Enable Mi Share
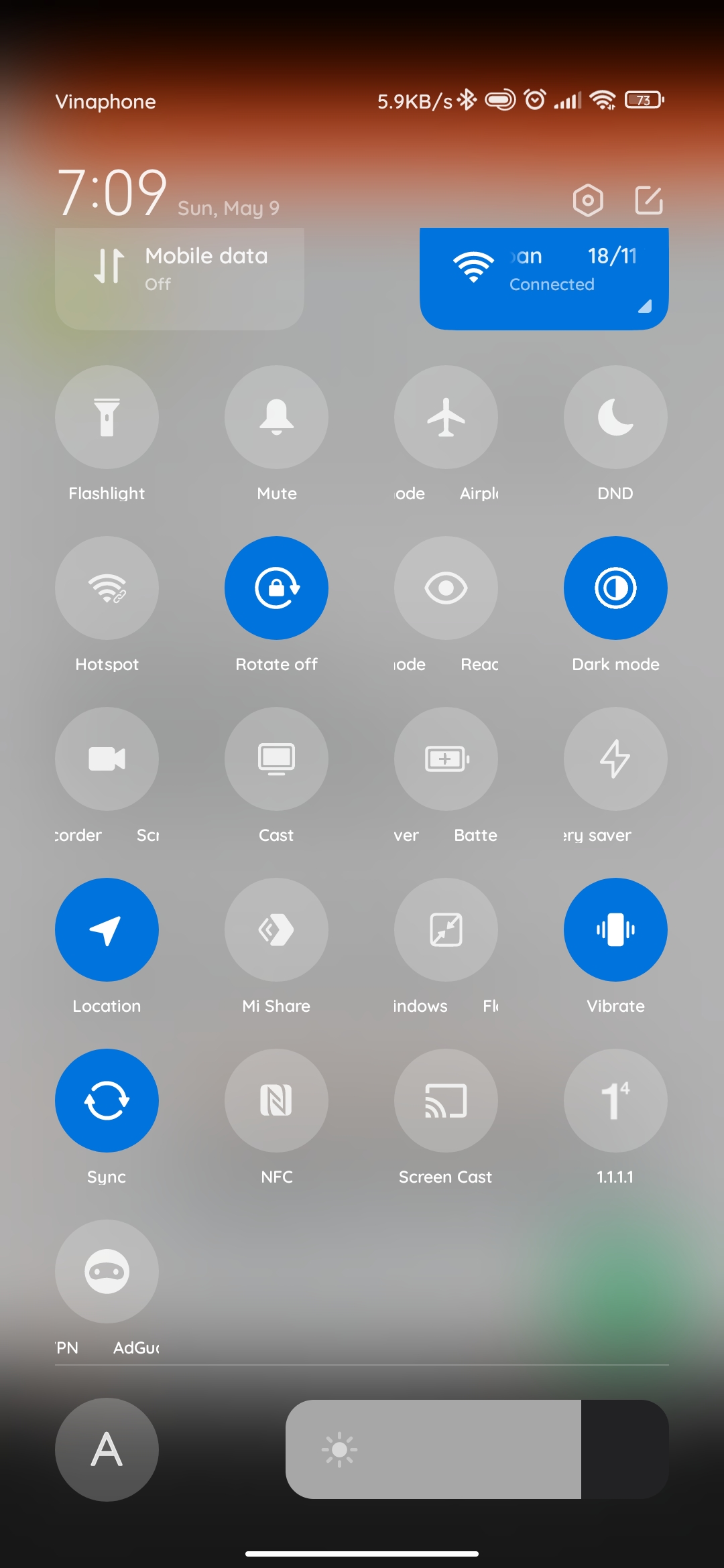The image size is (724, 1568). (x=276, y=929)
